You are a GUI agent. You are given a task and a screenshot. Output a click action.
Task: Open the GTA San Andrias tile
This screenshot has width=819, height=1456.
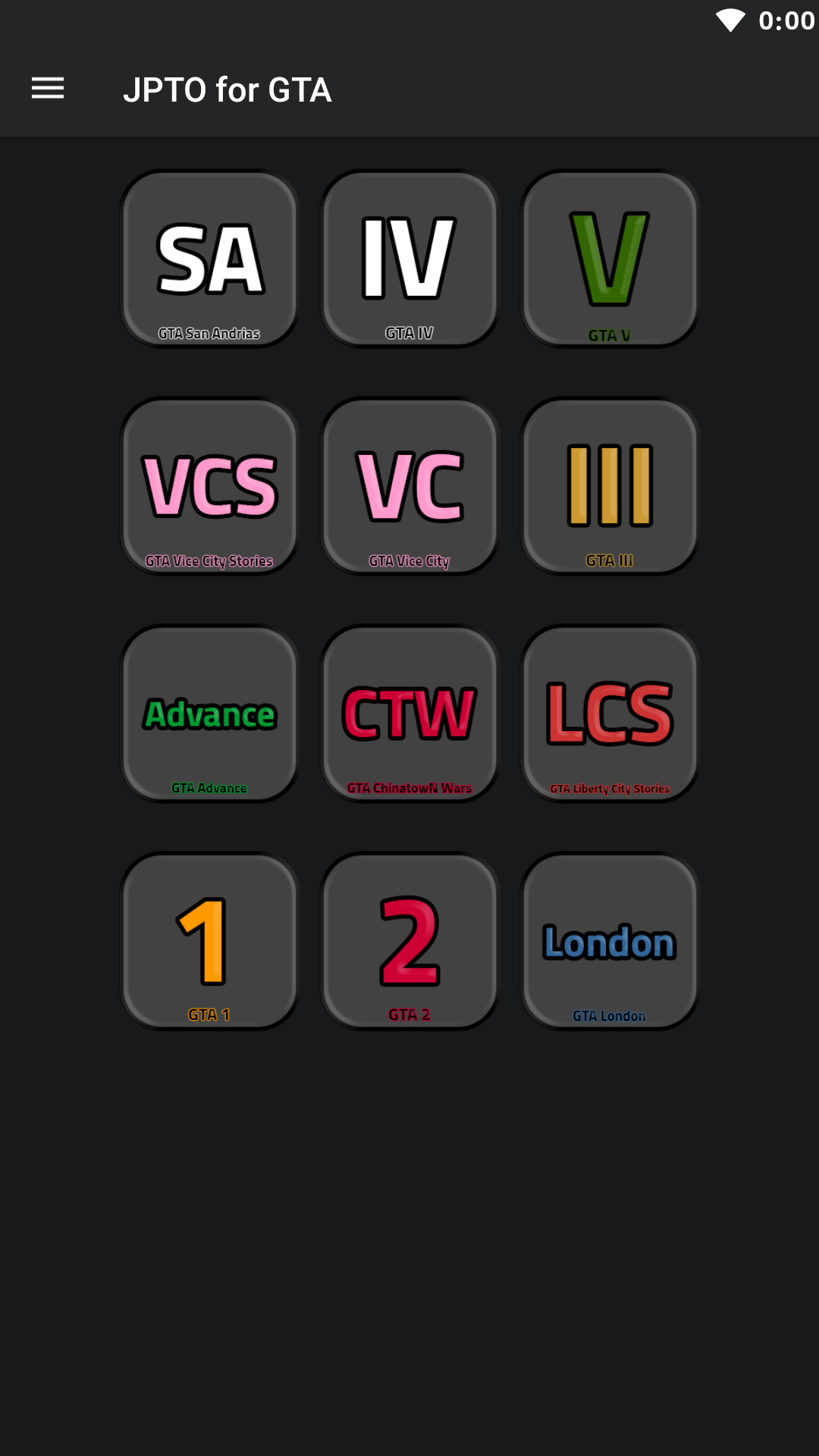pyautogui.click(x=209, y=259)
